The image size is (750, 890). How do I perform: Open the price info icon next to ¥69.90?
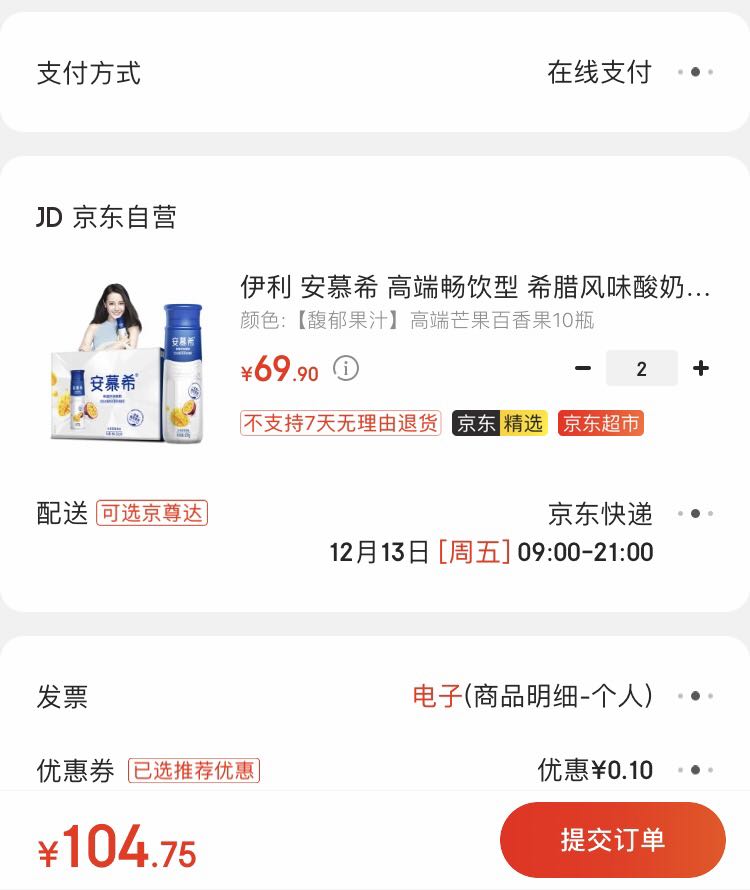[x=346, y=368]
